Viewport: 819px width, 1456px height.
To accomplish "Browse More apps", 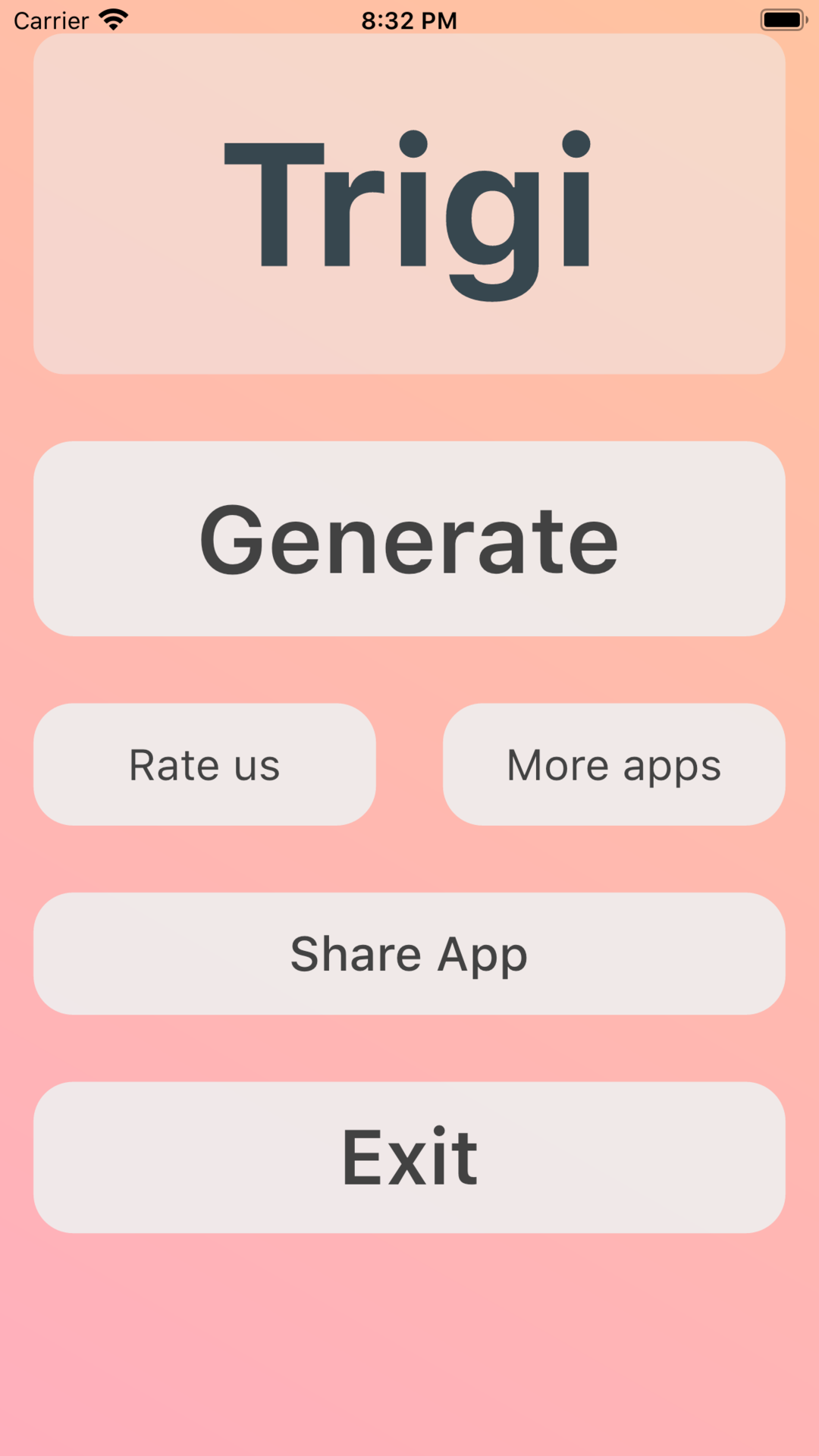I will 614,764.
